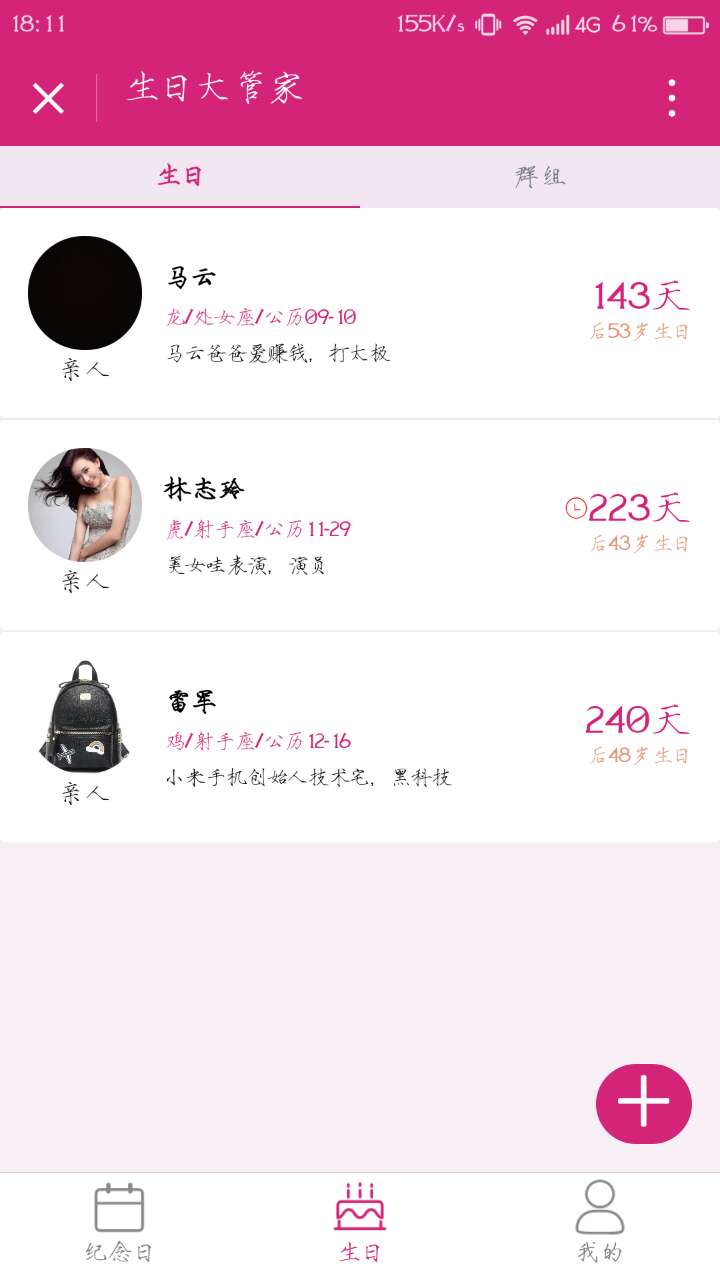Image resolution: width=720 pixels, height=1280 pixels.
Task: Open 林志玲's birthday entry
Action: 360,525
